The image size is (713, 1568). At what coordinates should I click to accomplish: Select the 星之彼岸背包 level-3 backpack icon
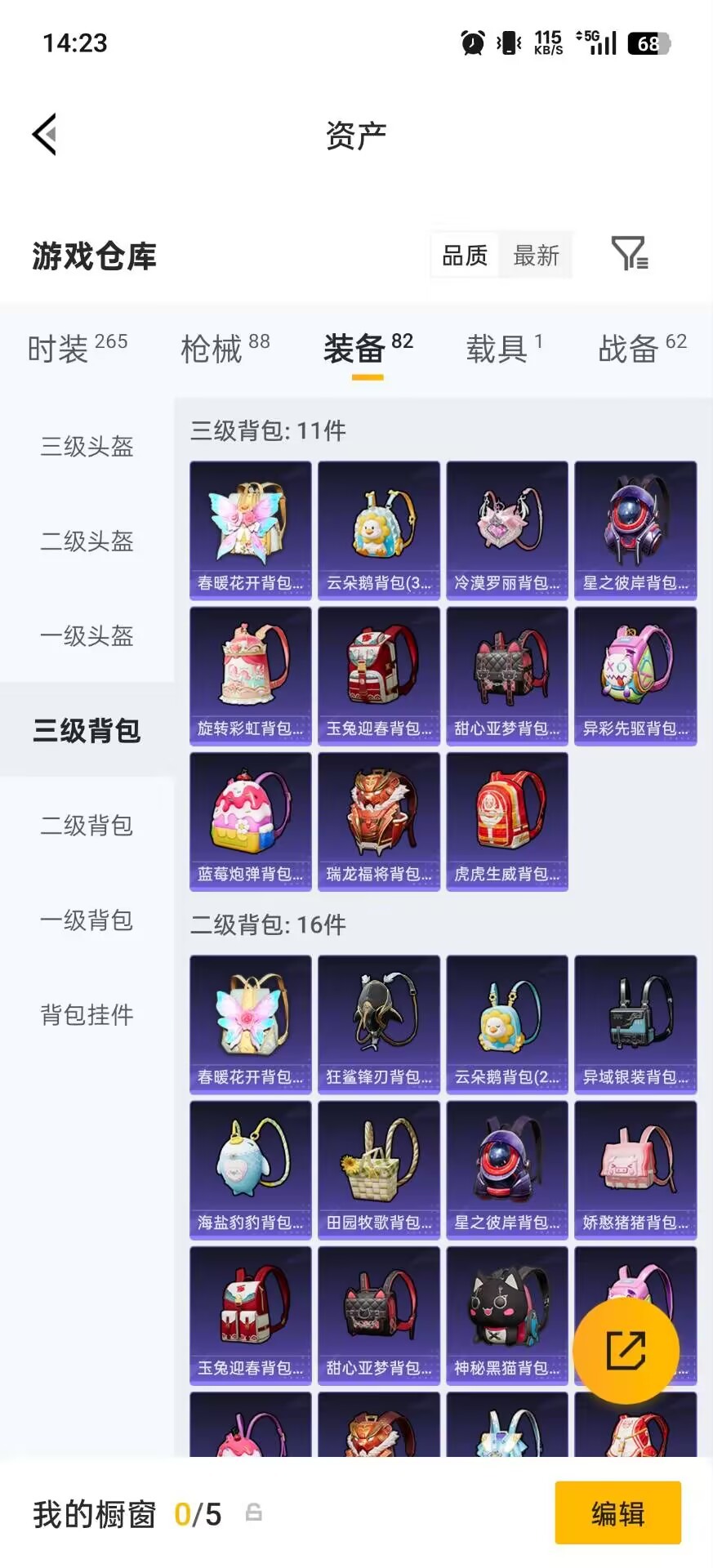(x=635, y=529)
